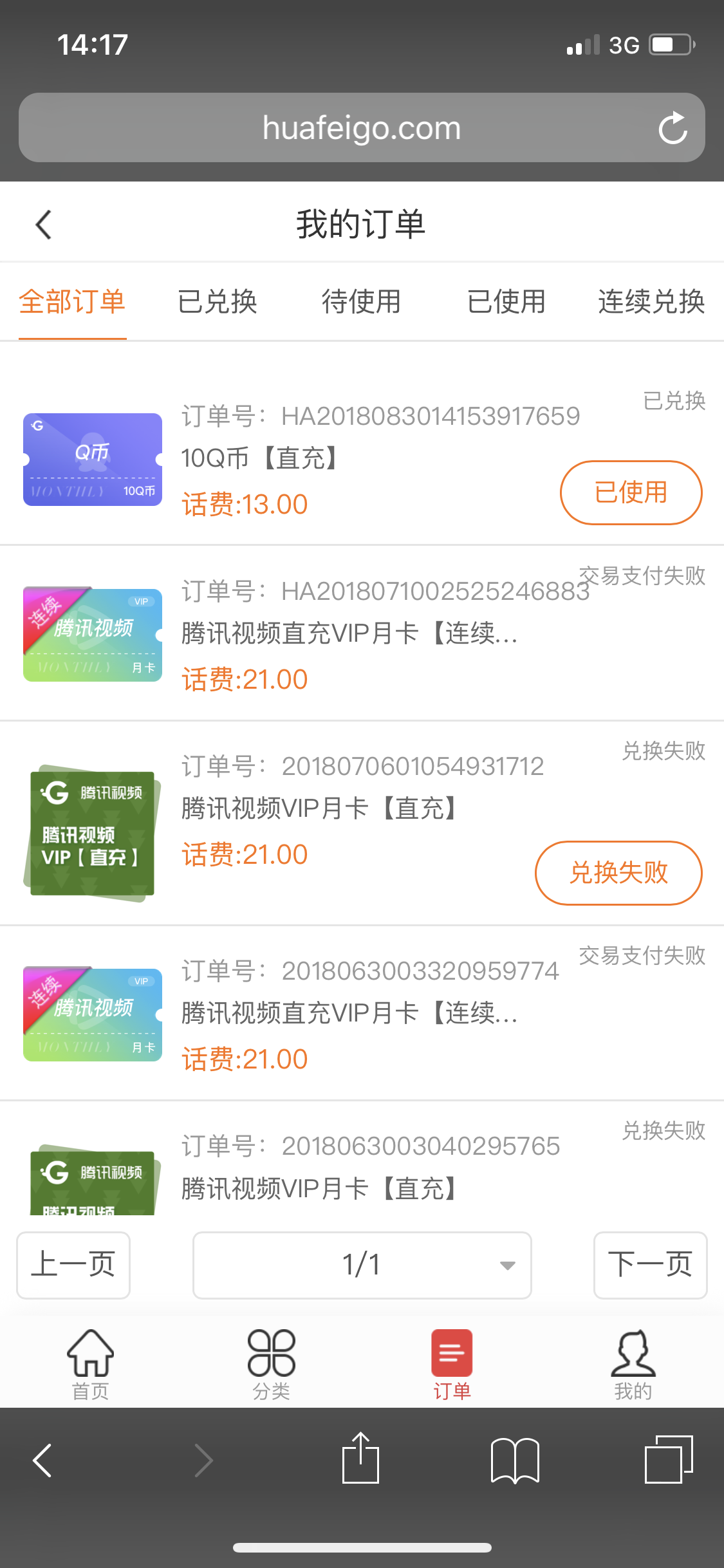
Task: Switch to the 连续兑换 tab
Action: (651, 302)
